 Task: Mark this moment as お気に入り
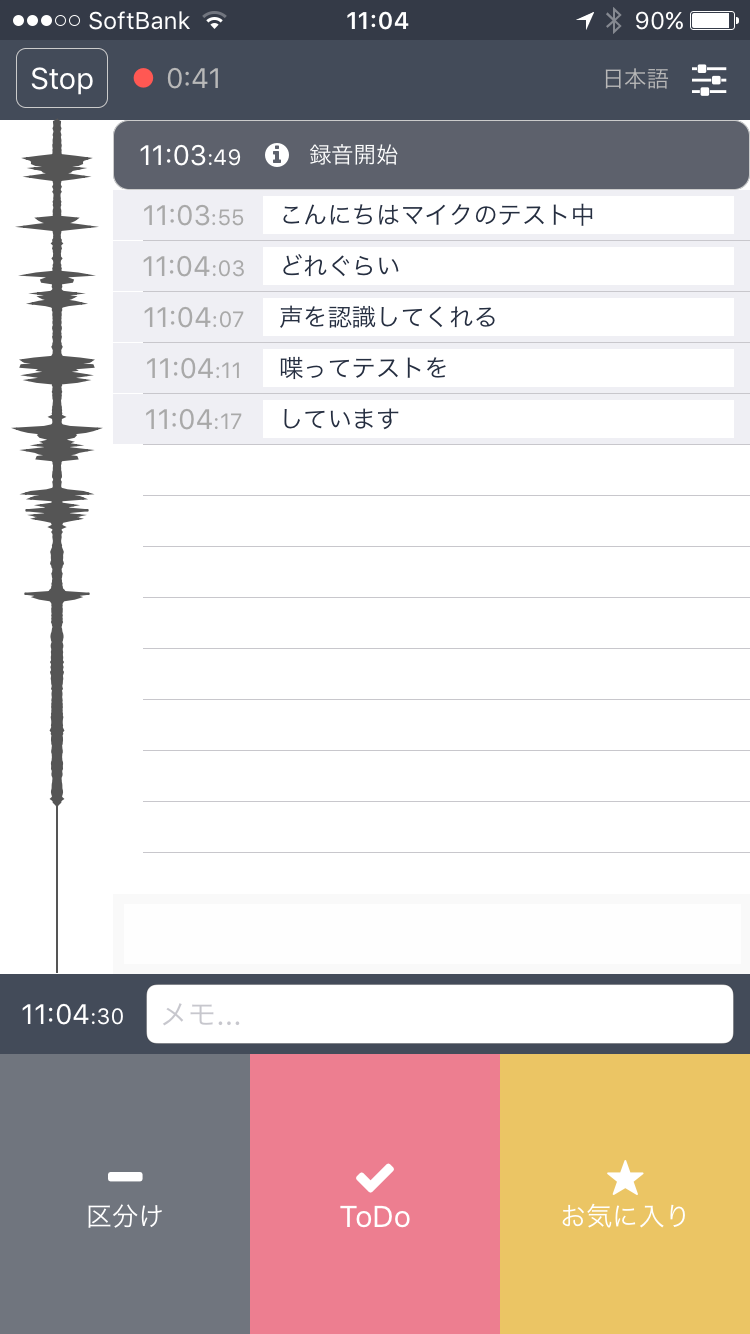tap(625, 1194)
